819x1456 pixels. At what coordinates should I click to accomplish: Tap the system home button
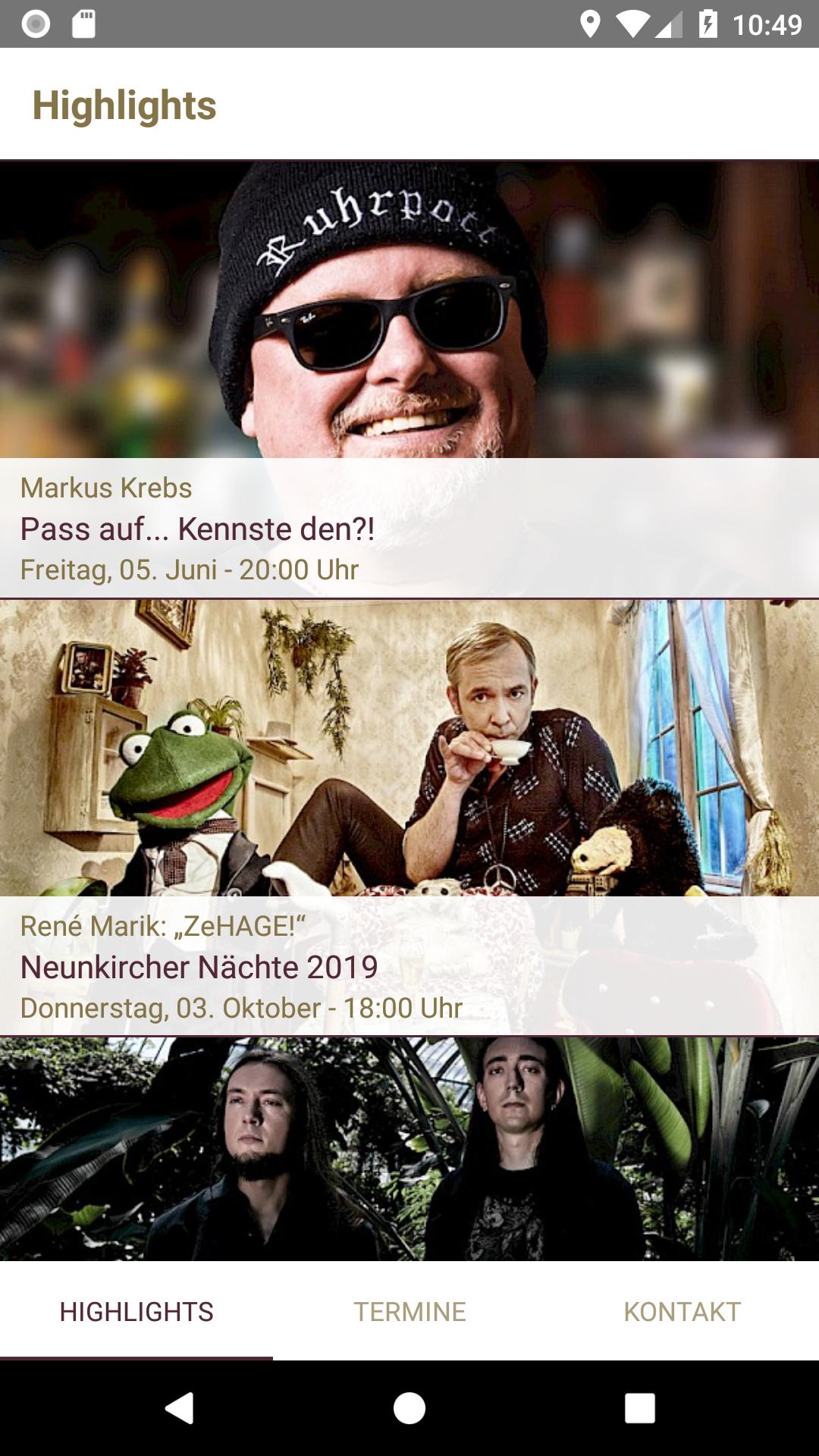(409, 1408)
